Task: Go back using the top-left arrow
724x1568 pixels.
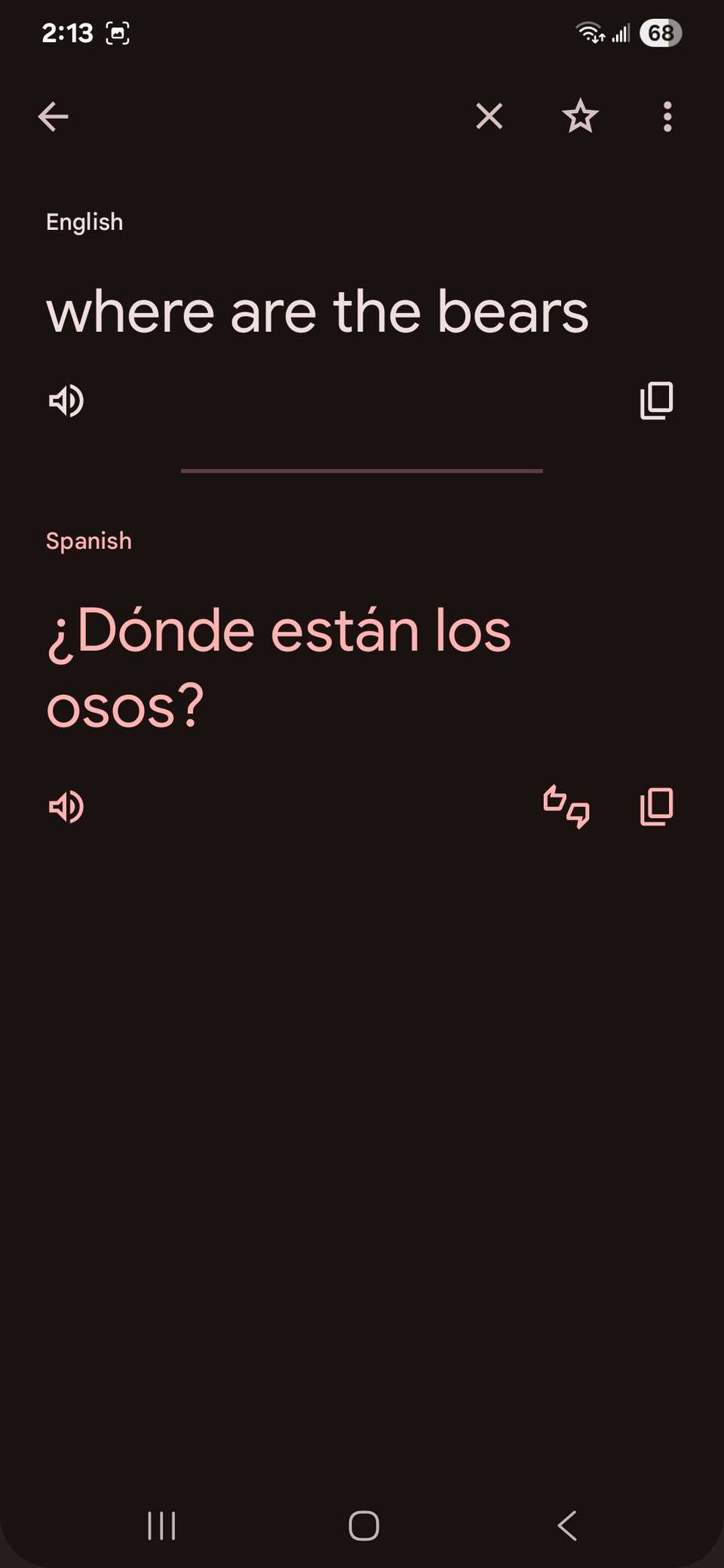Action: tap(52, 115)
